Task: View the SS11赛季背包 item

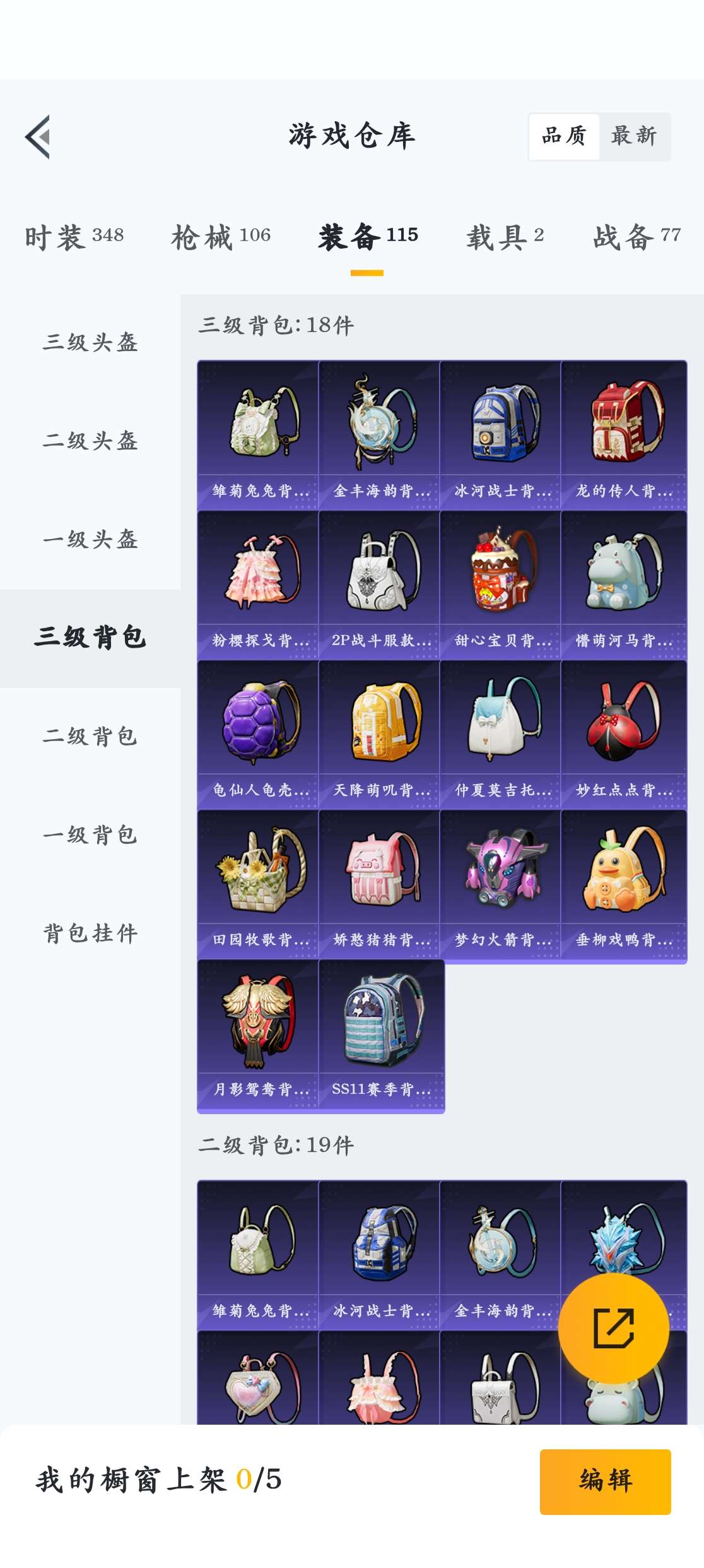Action: click(381, 1035)
